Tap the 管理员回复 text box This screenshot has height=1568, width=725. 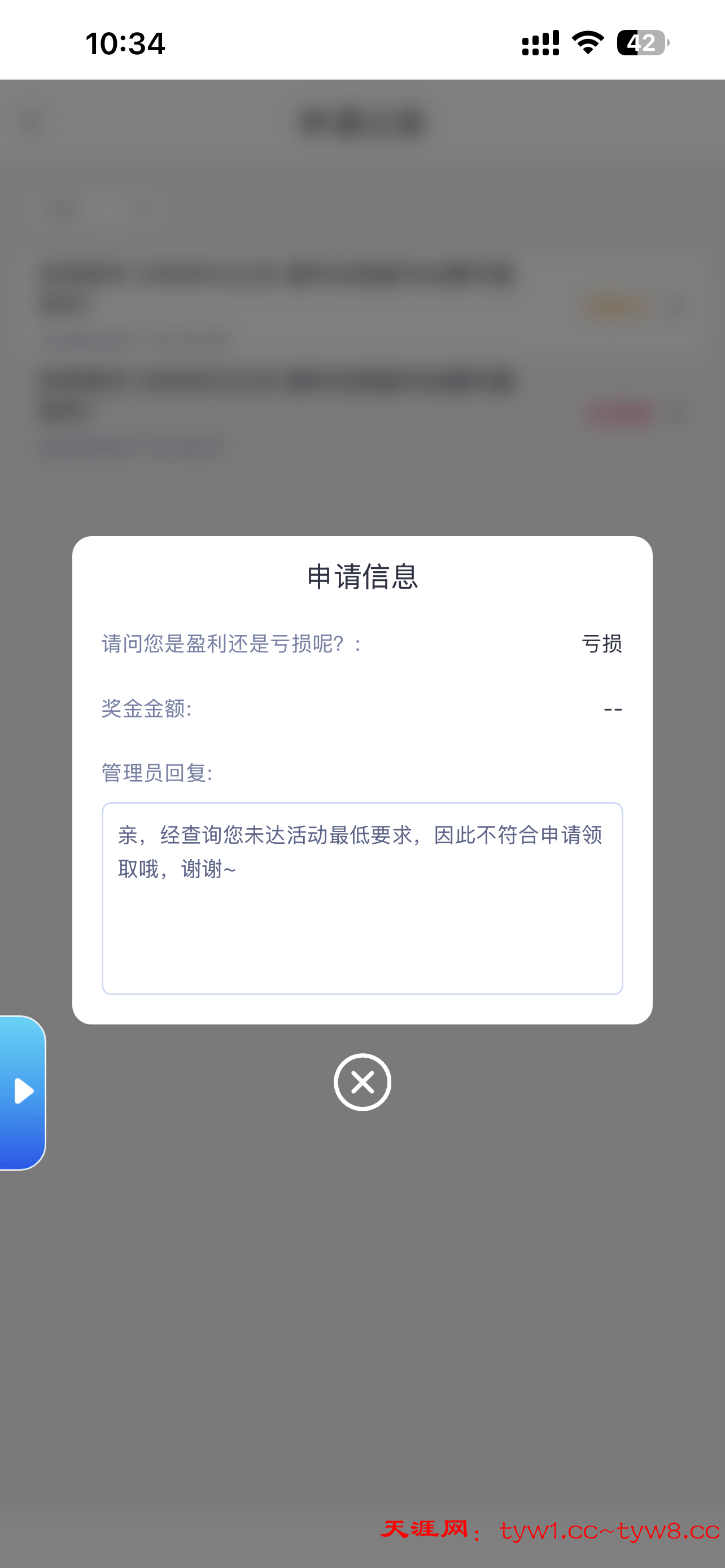coord(362,898)
